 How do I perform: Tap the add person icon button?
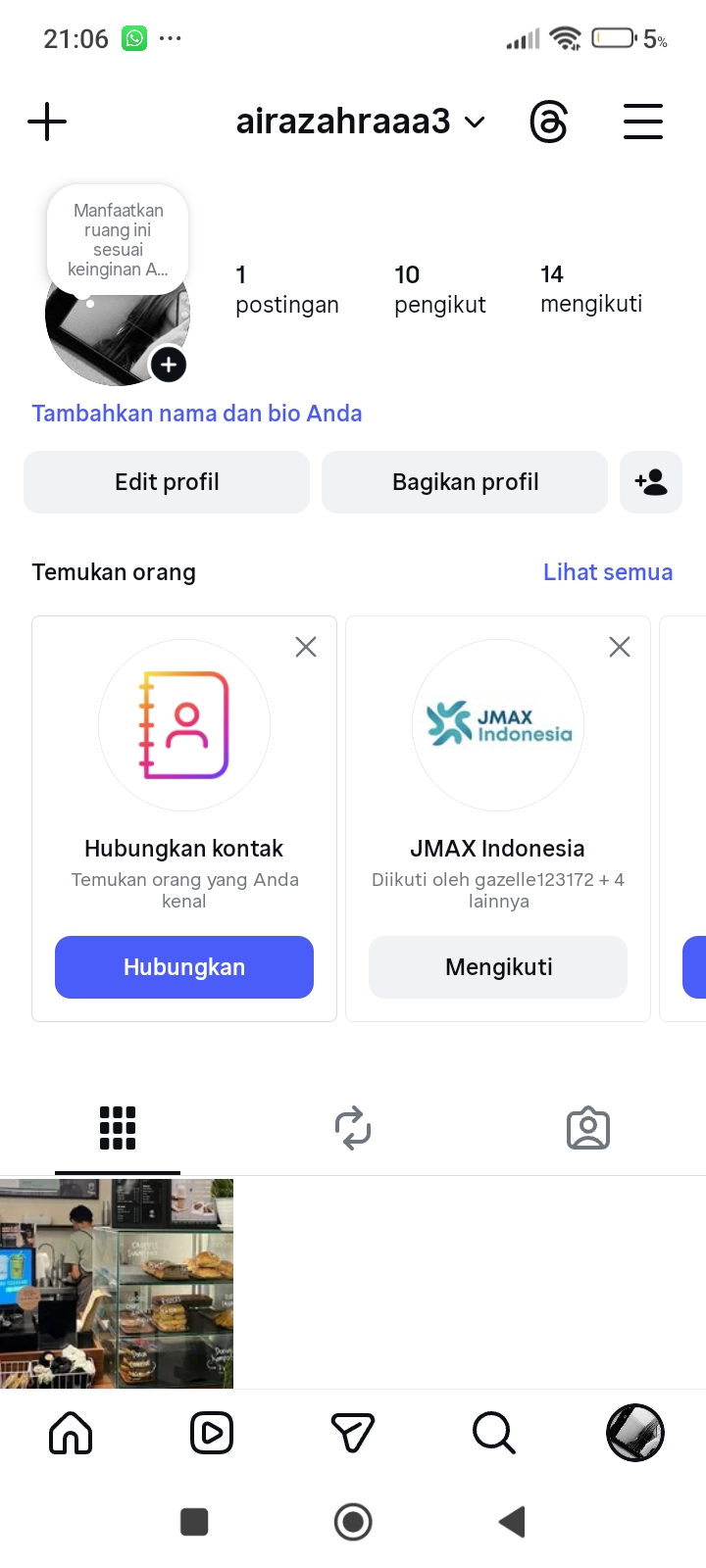(x=651, y=482)
